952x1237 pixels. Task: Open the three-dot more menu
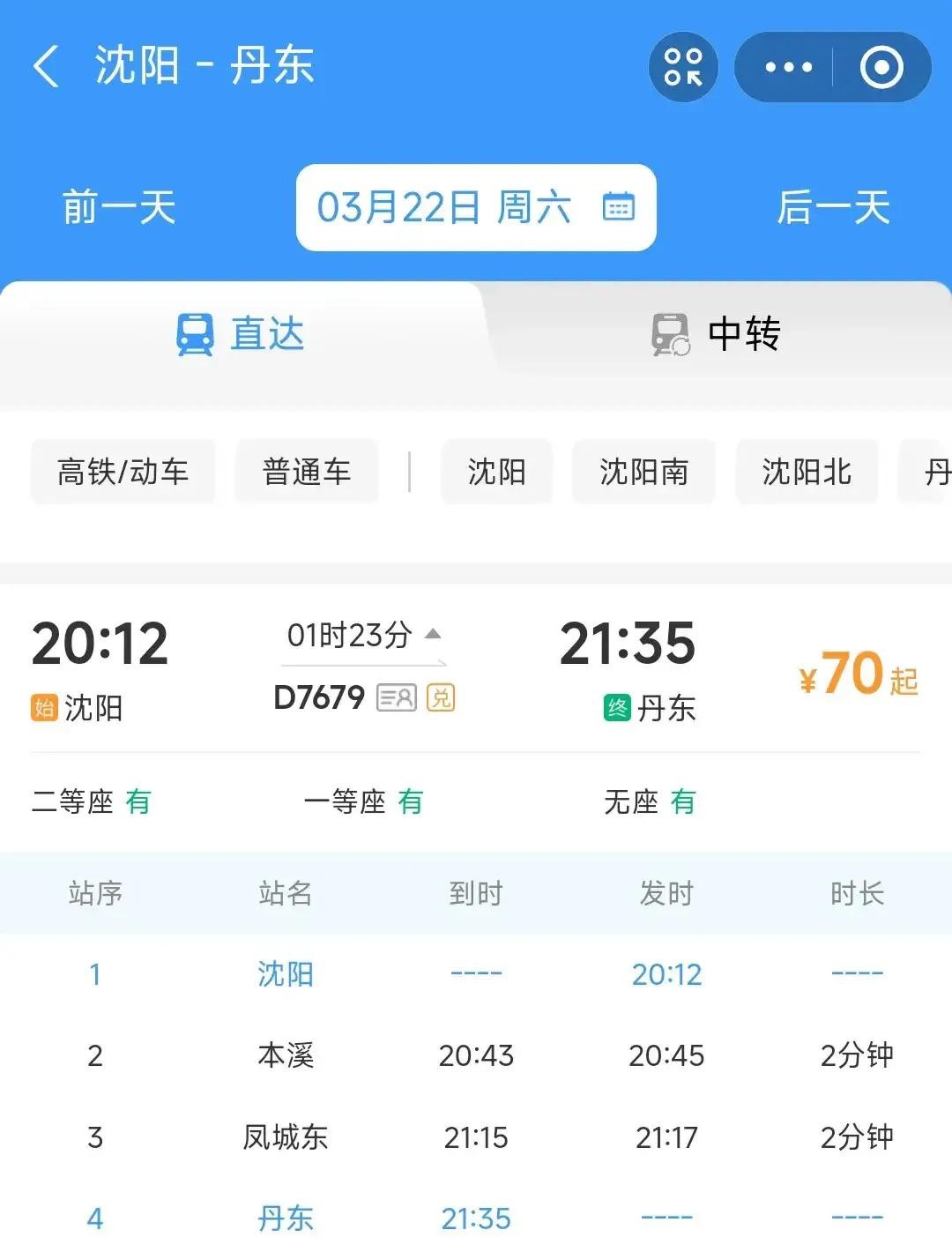[x=788, y=67]
